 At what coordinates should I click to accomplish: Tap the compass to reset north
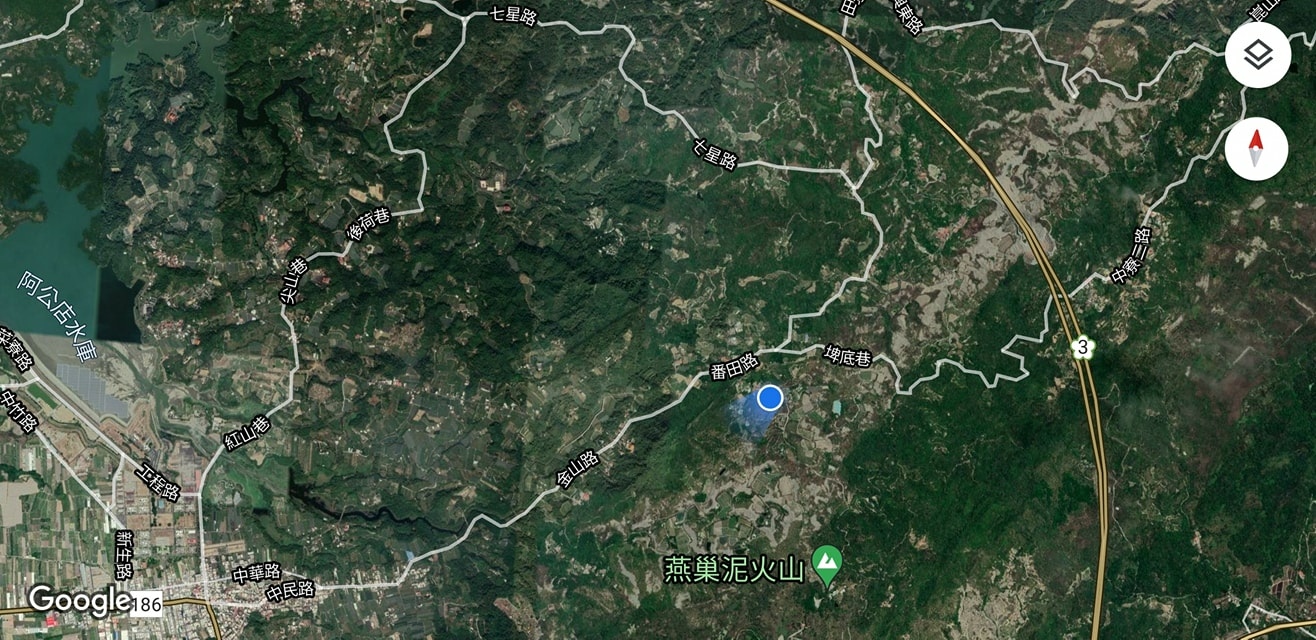click(x=1257, y=149)
